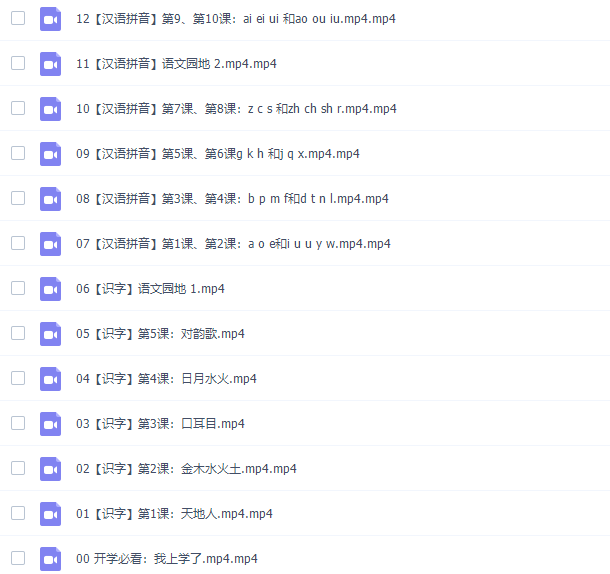
Task: Open 04【识字】第4课：日月水火.mp4
Action: coord(166,379)
